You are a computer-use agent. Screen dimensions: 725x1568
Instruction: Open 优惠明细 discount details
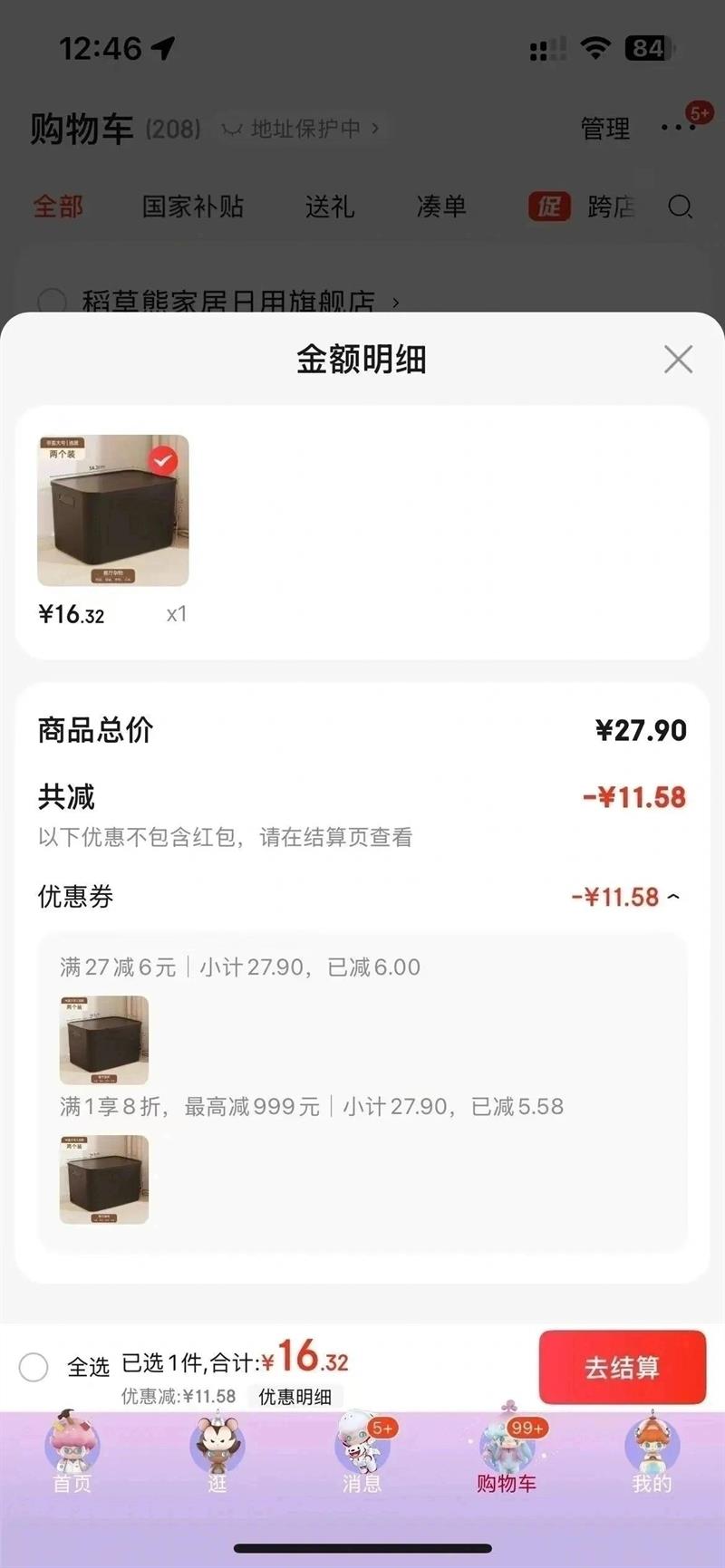(x=295, y=1397)
